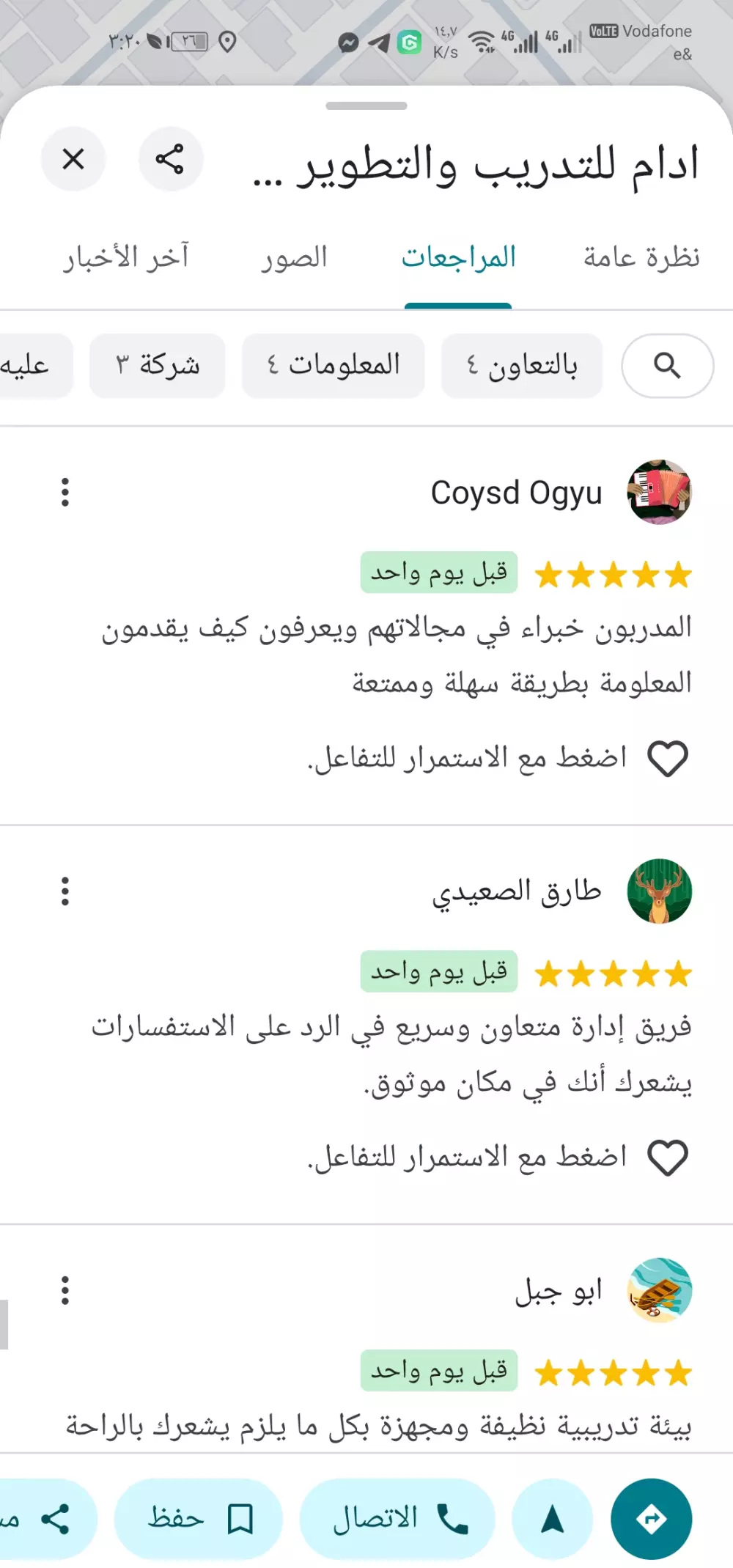Close the place details sheet
The image size is (733, 1568).
pos(73,159)
